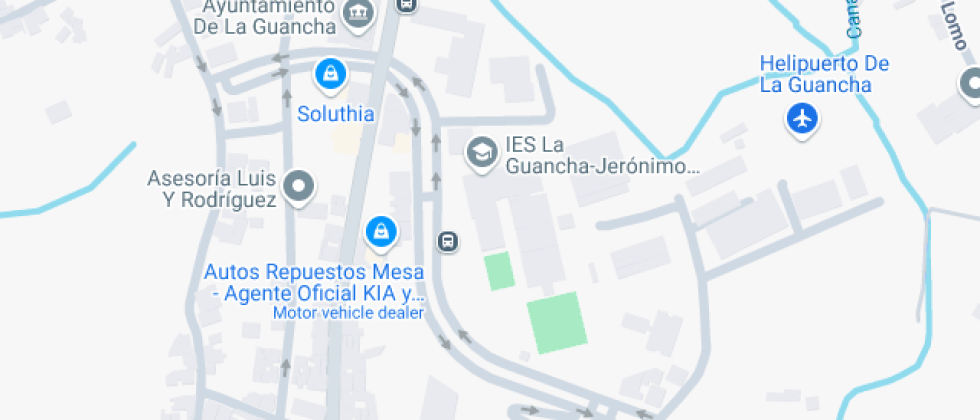980x420 pixels.
Task: Select the IES La Guancha-Jerónimo school marker
Action: [x=483, y=152]
